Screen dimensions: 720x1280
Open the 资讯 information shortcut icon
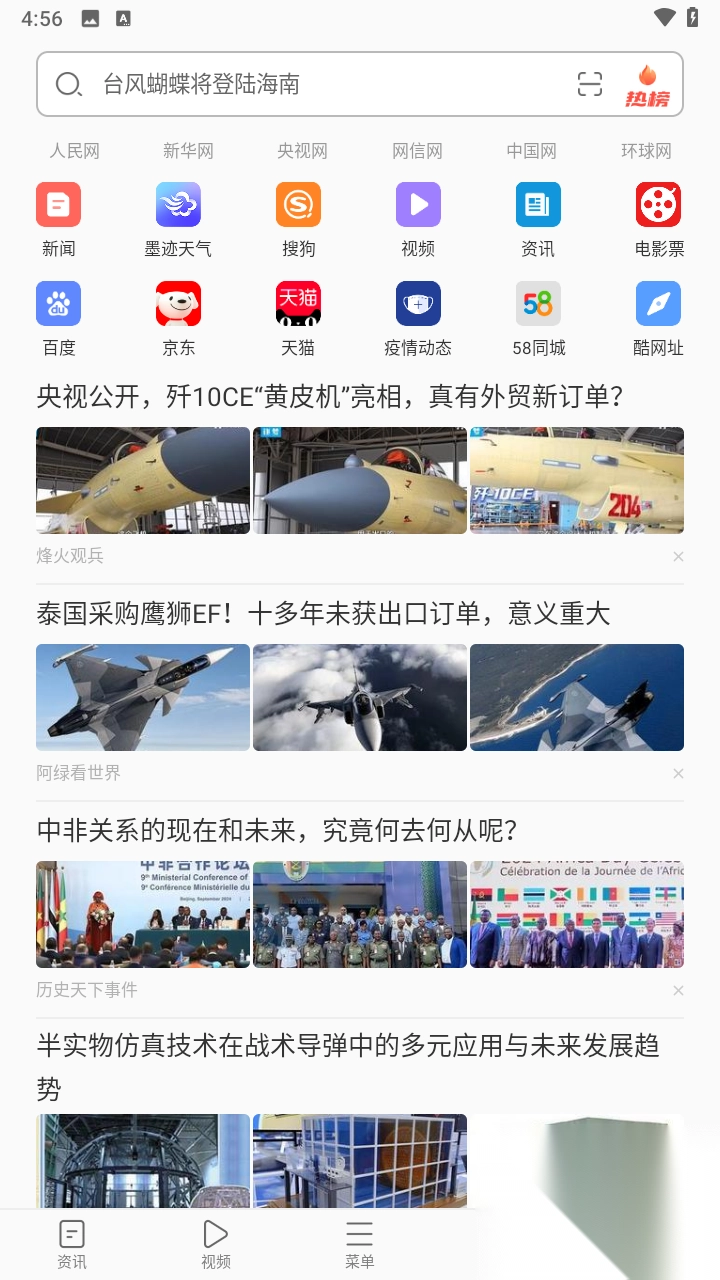click(538, 204)
